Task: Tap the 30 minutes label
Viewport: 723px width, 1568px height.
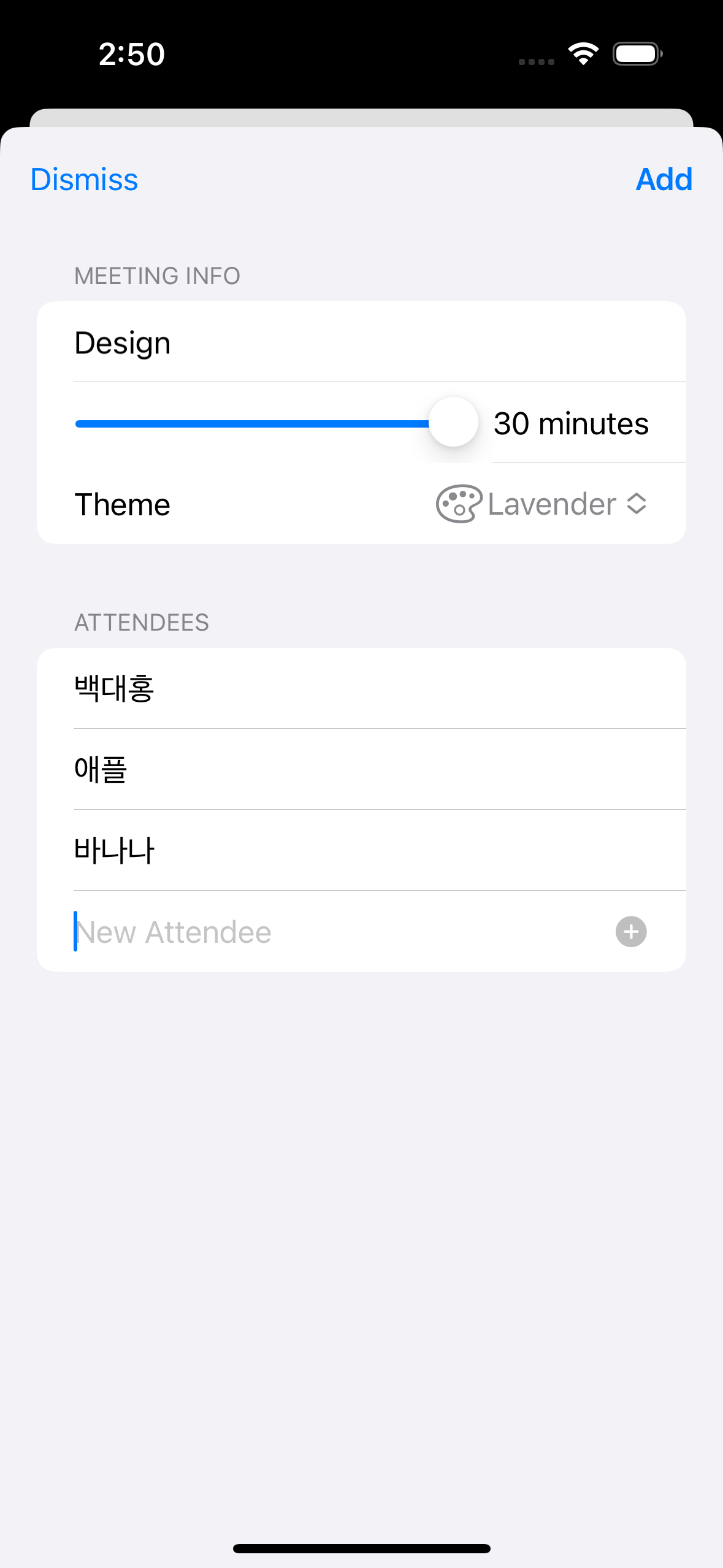Action: (572, 423)
